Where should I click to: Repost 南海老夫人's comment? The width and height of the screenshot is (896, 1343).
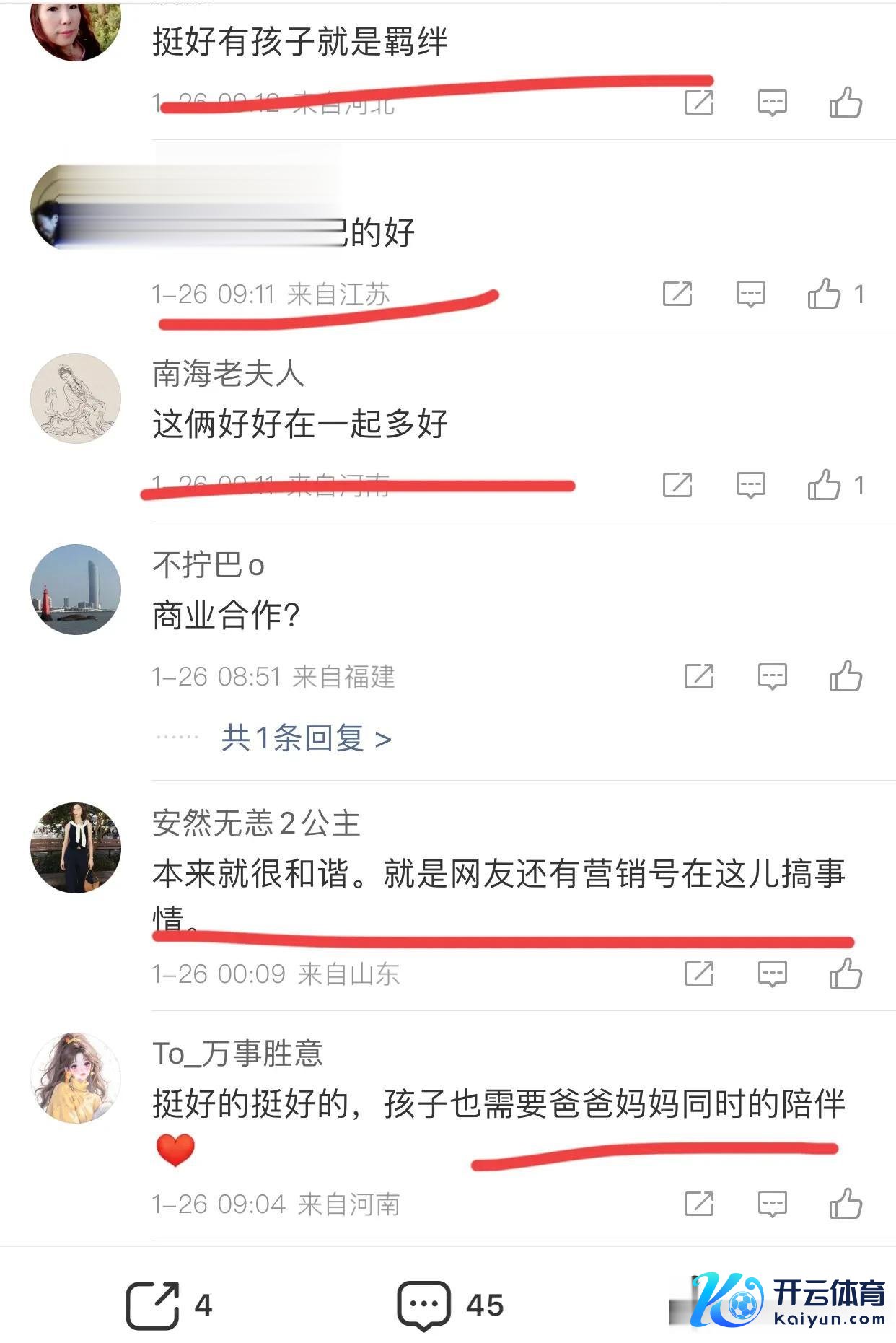click(x=677, y=485)
